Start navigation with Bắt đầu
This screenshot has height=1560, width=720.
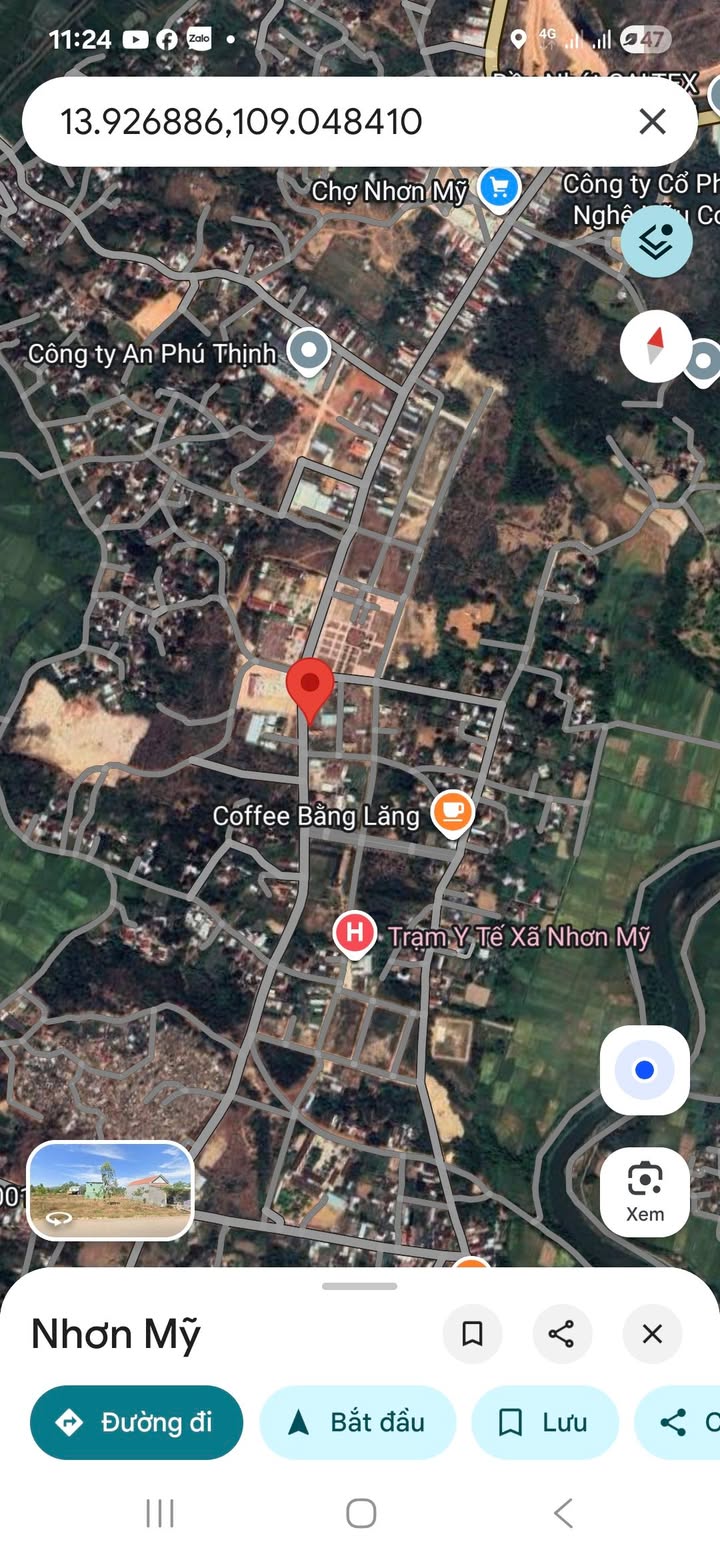[358, 1422]
